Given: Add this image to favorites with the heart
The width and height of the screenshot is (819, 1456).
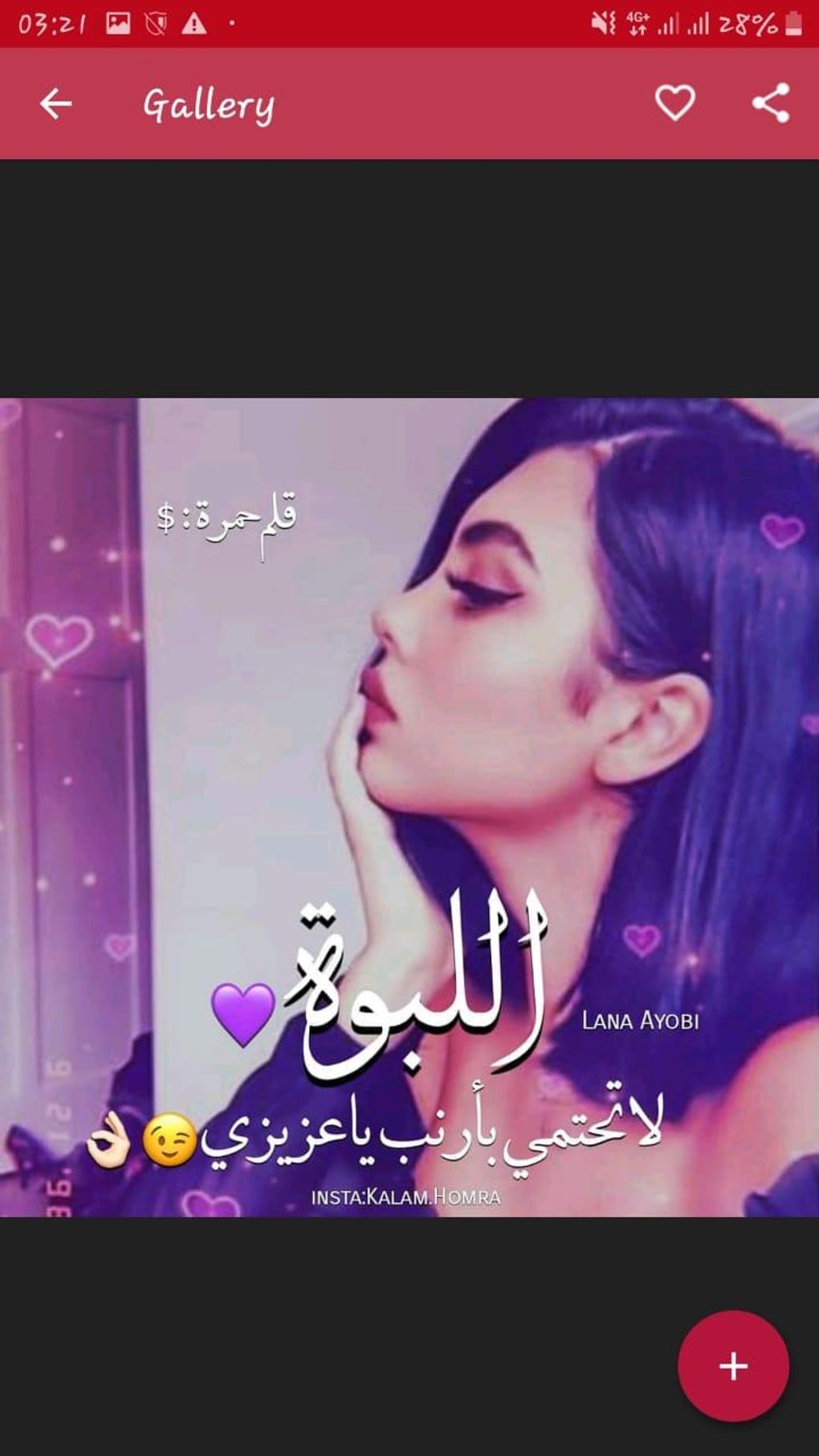Looking at the screenshot, I should [x=674, y=104].
